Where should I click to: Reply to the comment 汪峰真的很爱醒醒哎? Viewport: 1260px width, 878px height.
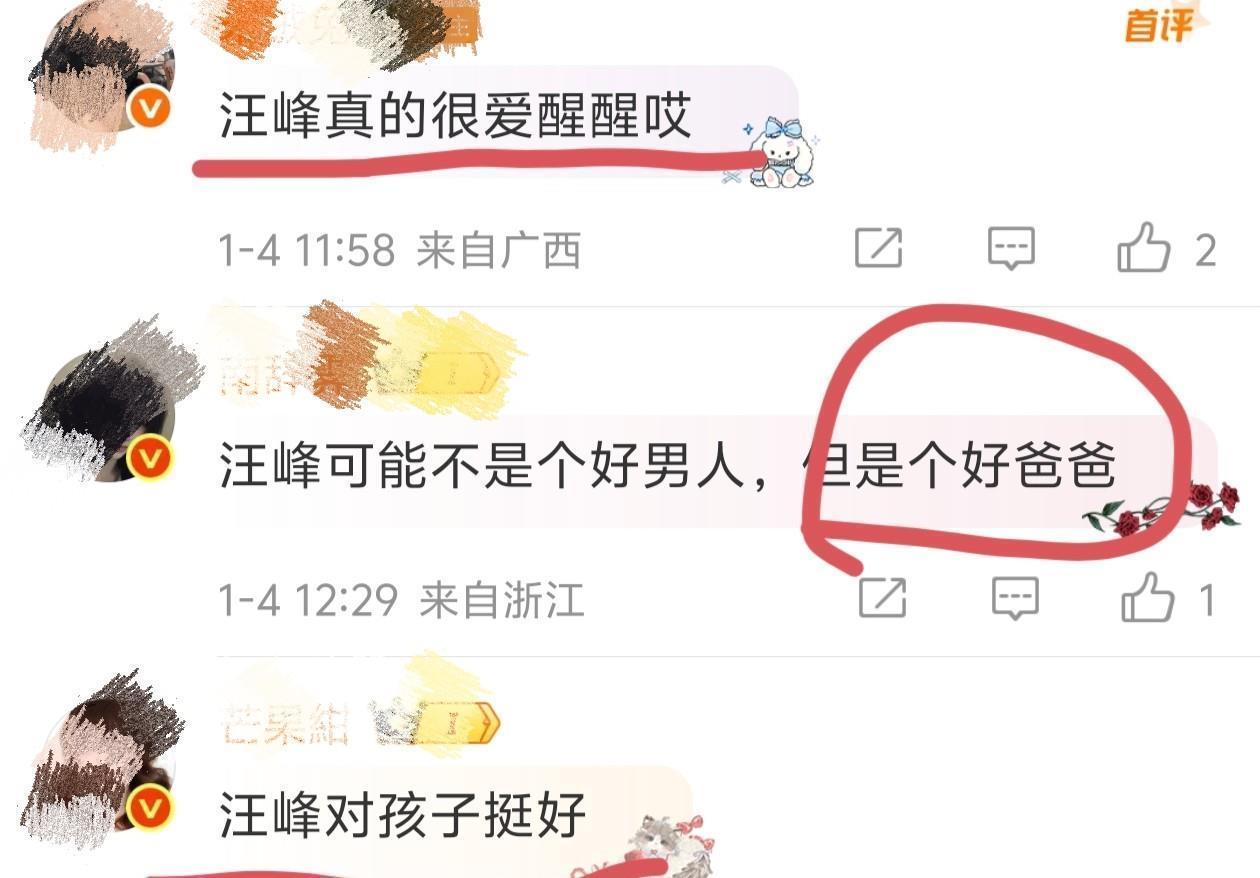click(x=1011, y=247)
